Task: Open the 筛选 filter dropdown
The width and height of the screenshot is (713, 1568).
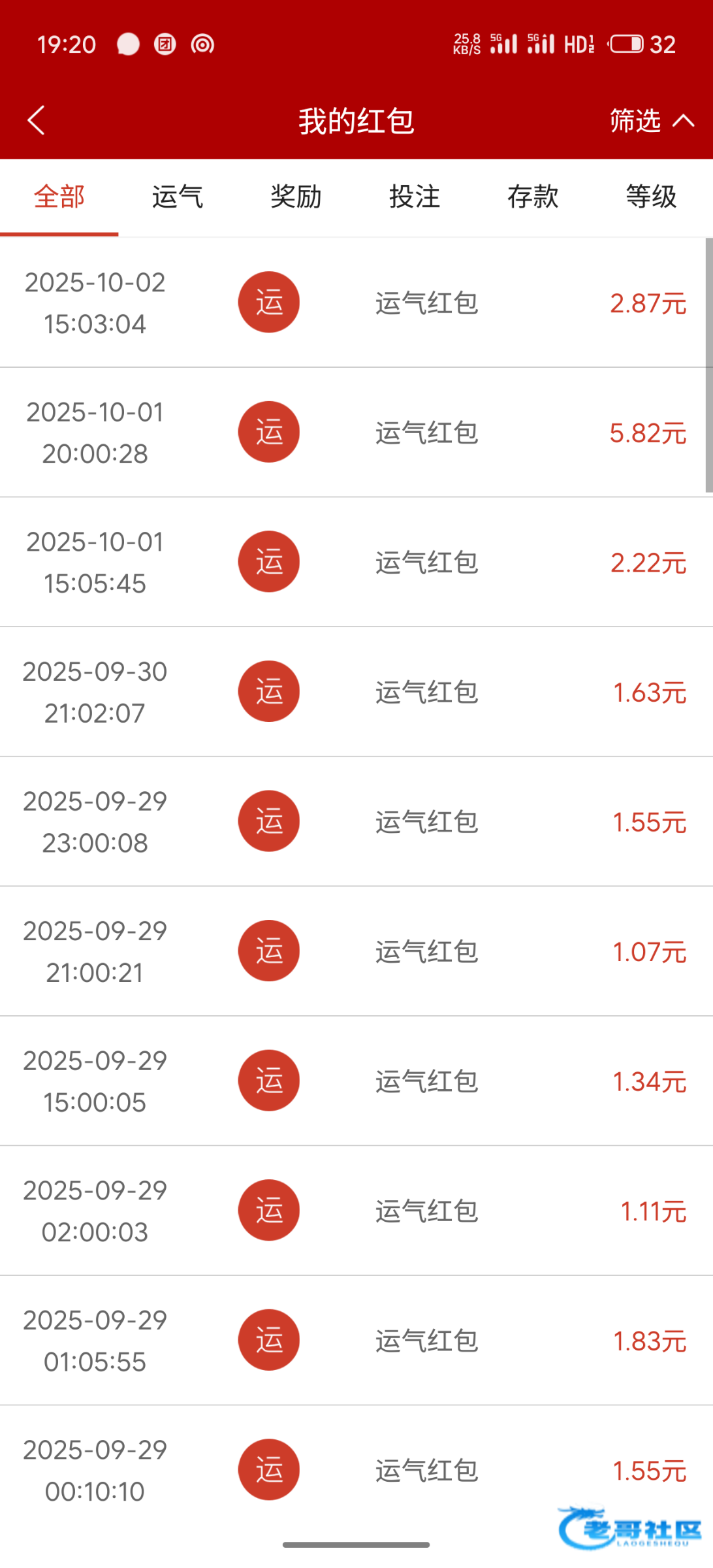Action: (650, 121)
